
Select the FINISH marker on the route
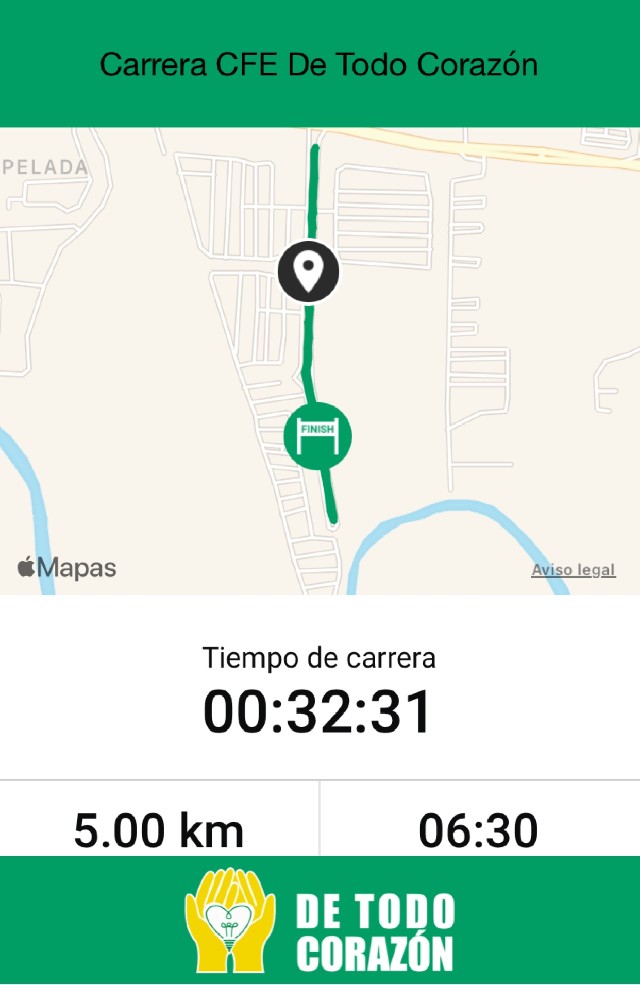click(x=318, y=434)
